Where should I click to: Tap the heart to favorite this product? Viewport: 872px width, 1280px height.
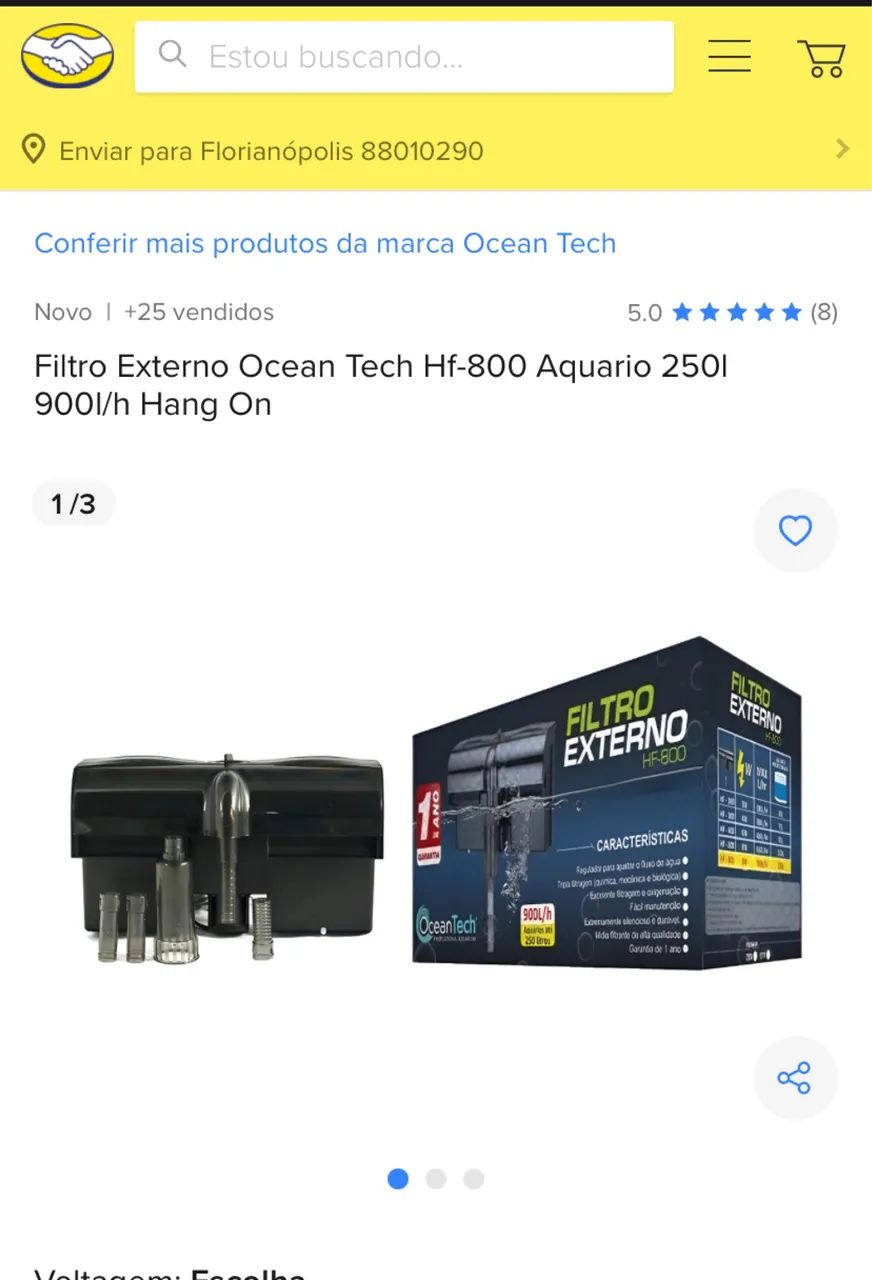click(x=795, y=531)
